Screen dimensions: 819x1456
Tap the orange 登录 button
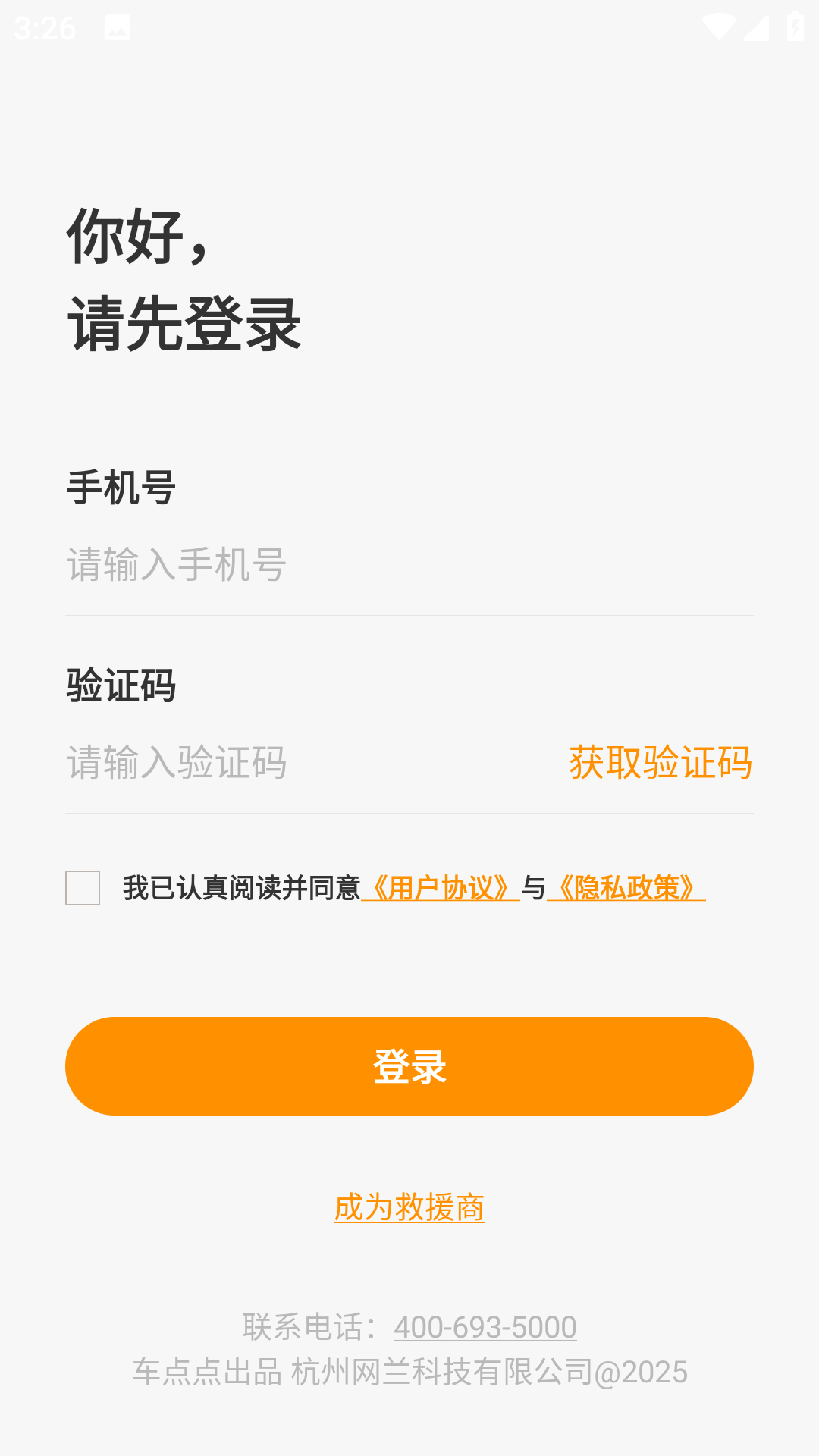click(409, 1066)
